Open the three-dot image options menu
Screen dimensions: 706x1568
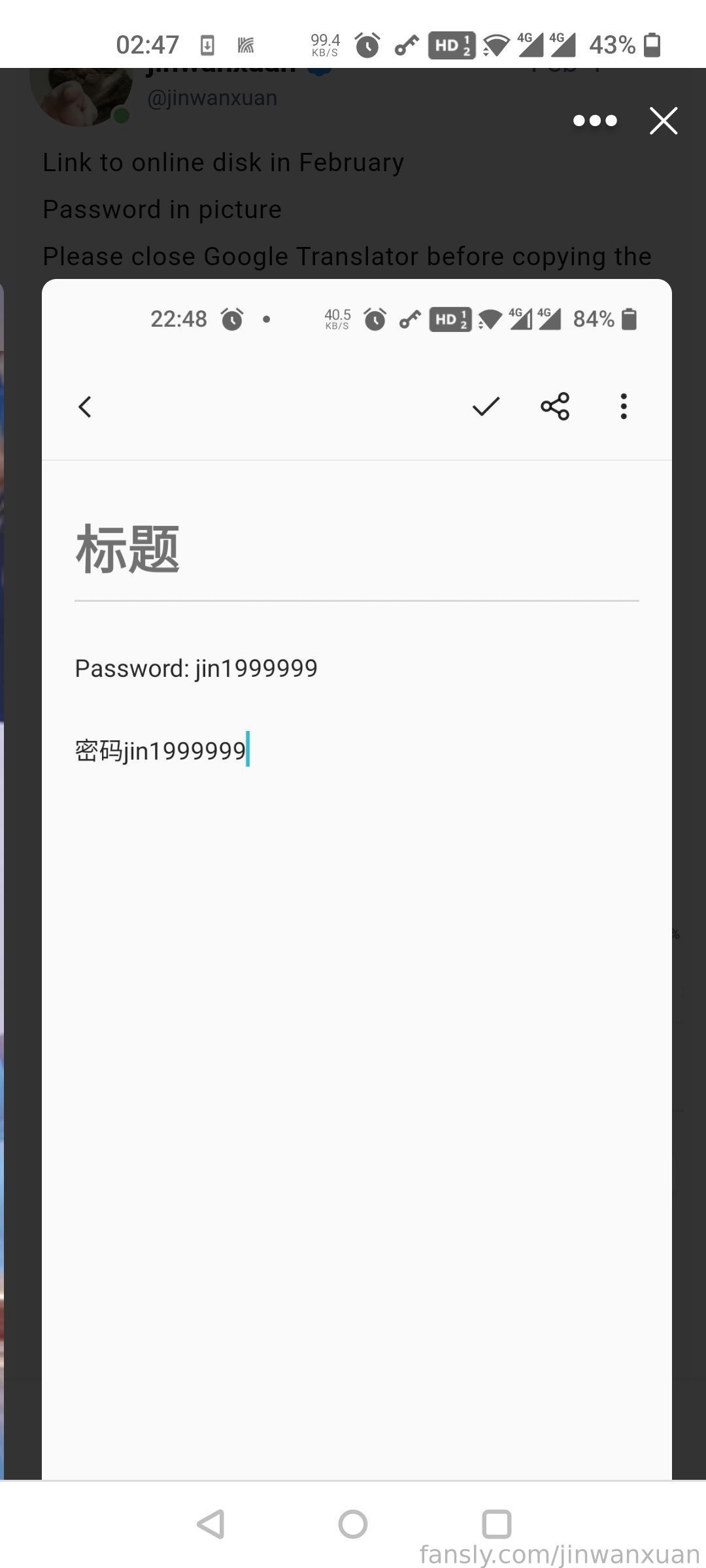click(x=595, y=121)
